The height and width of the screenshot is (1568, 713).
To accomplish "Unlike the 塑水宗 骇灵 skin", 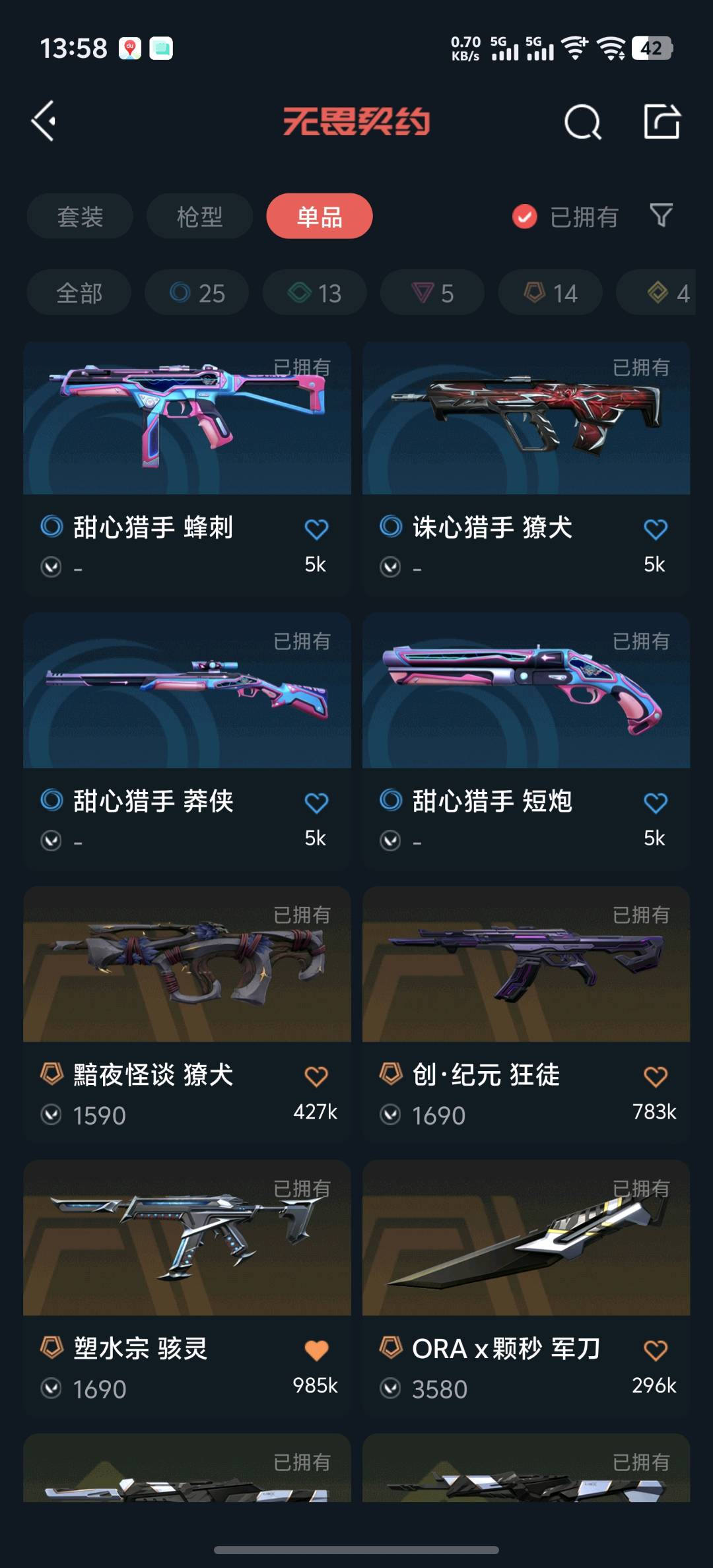I will [x=316, y=1350].
